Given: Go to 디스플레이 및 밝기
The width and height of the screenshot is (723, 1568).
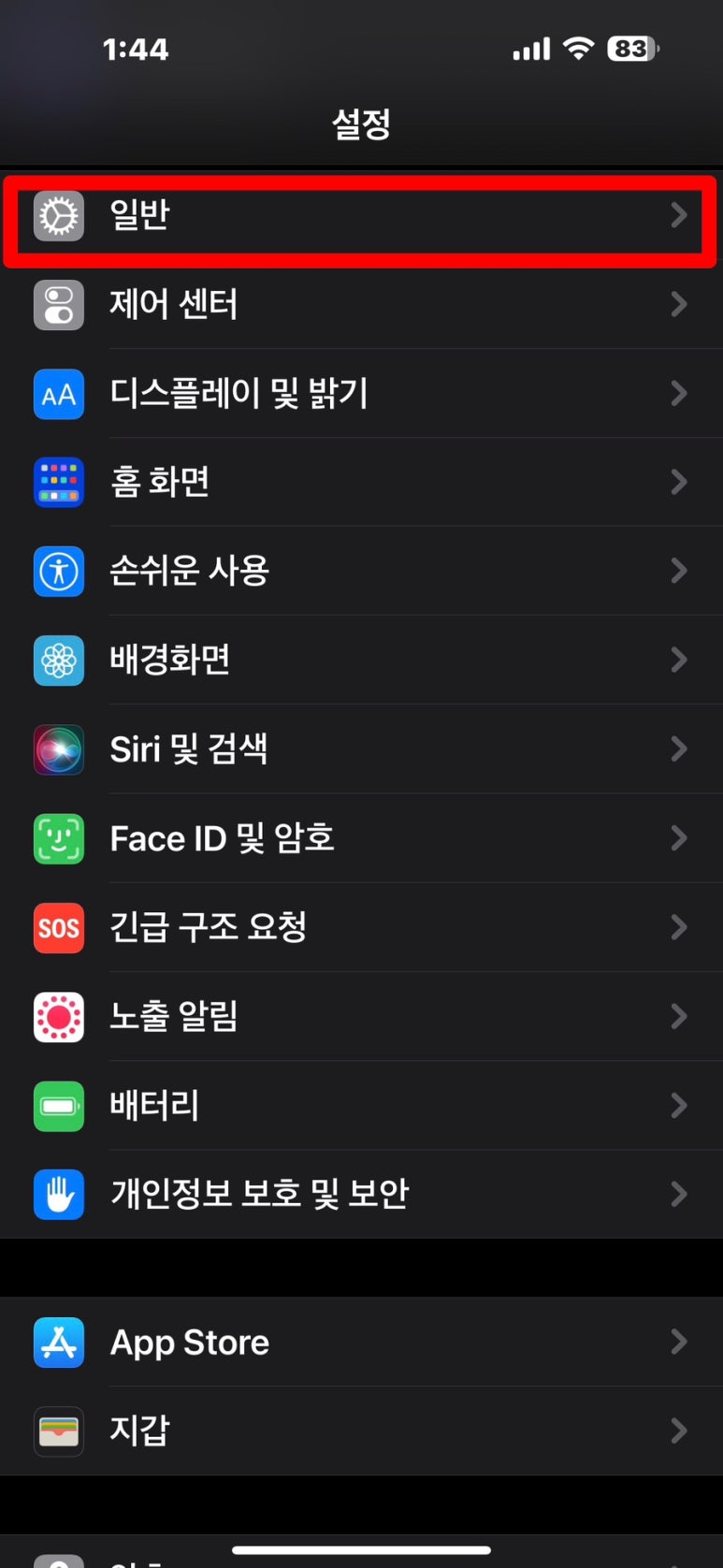Looking at the screenshot, I should [361, 394].
